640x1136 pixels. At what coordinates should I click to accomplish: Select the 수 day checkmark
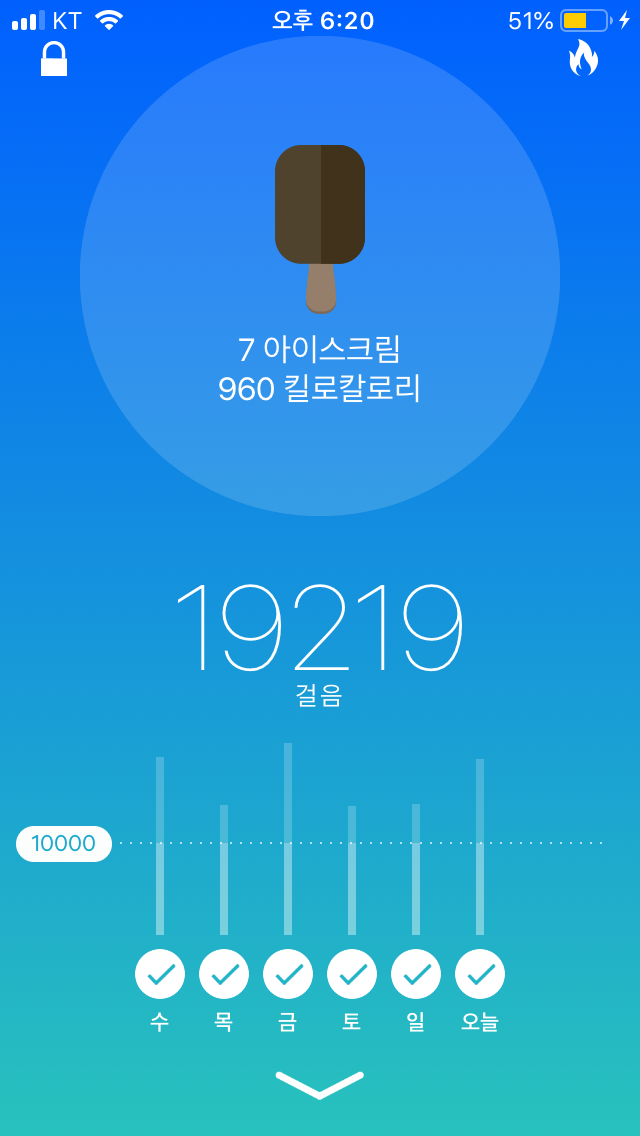pyautogui.click(x=160, y=974)
